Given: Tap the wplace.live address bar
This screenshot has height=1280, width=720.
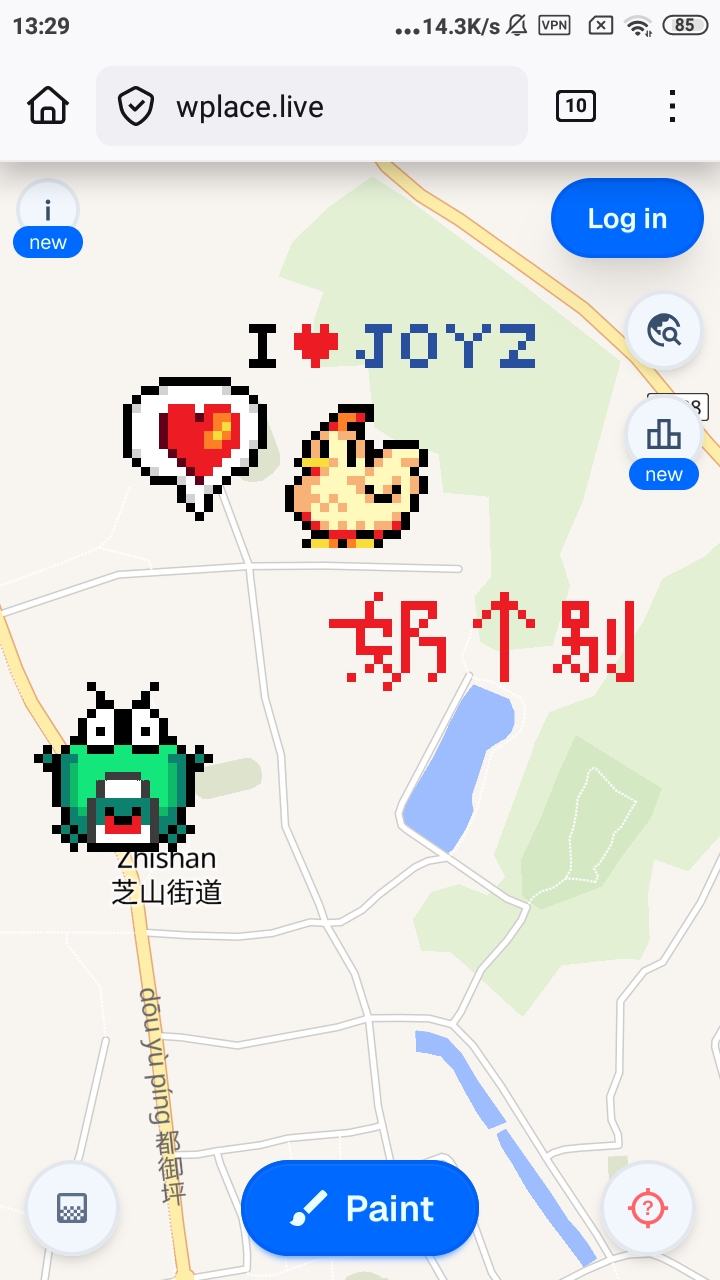Looking at the screenshot, I should pos(311,106).
